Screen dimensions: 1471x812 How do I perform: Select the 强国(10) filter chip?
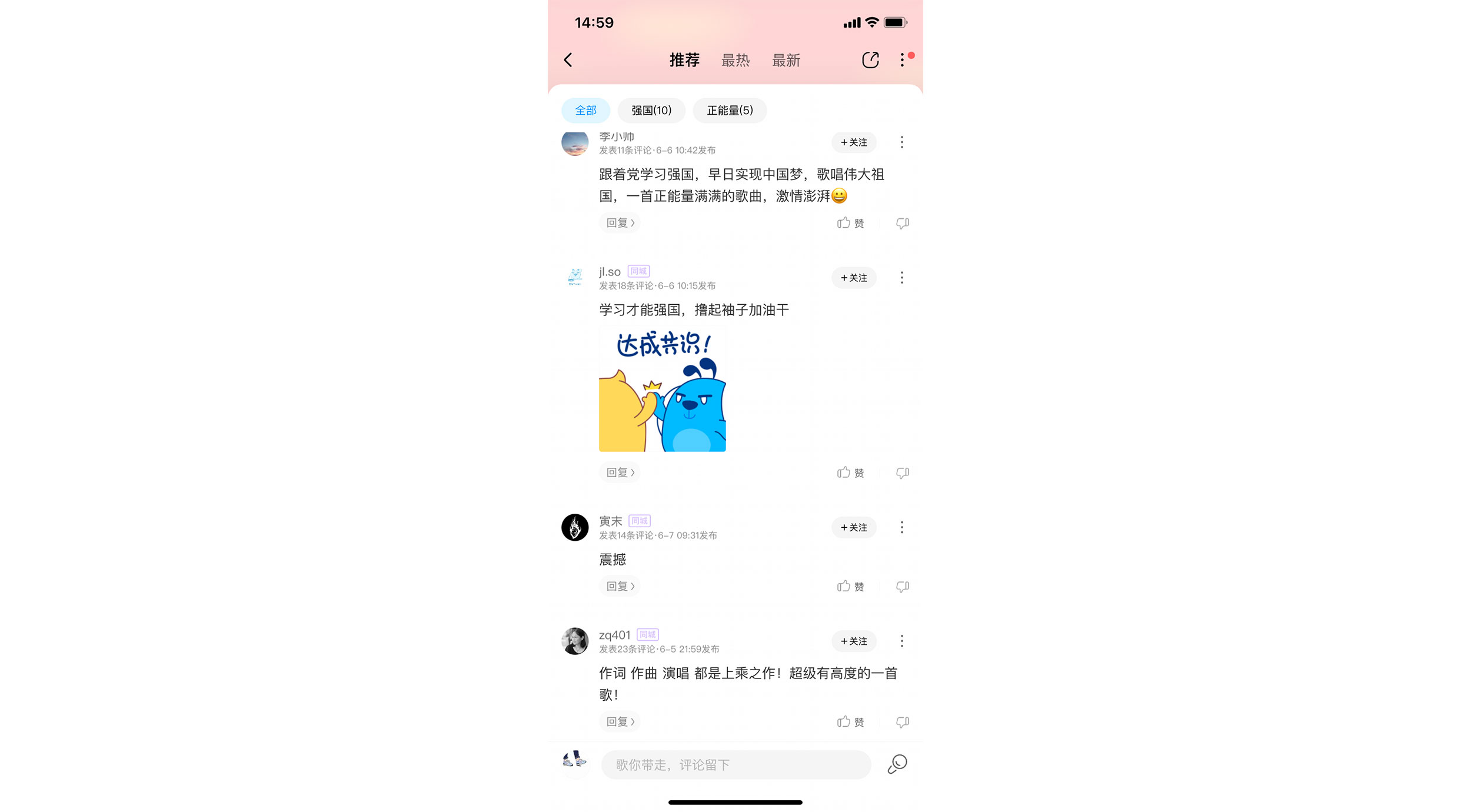(x=651, y=111)
